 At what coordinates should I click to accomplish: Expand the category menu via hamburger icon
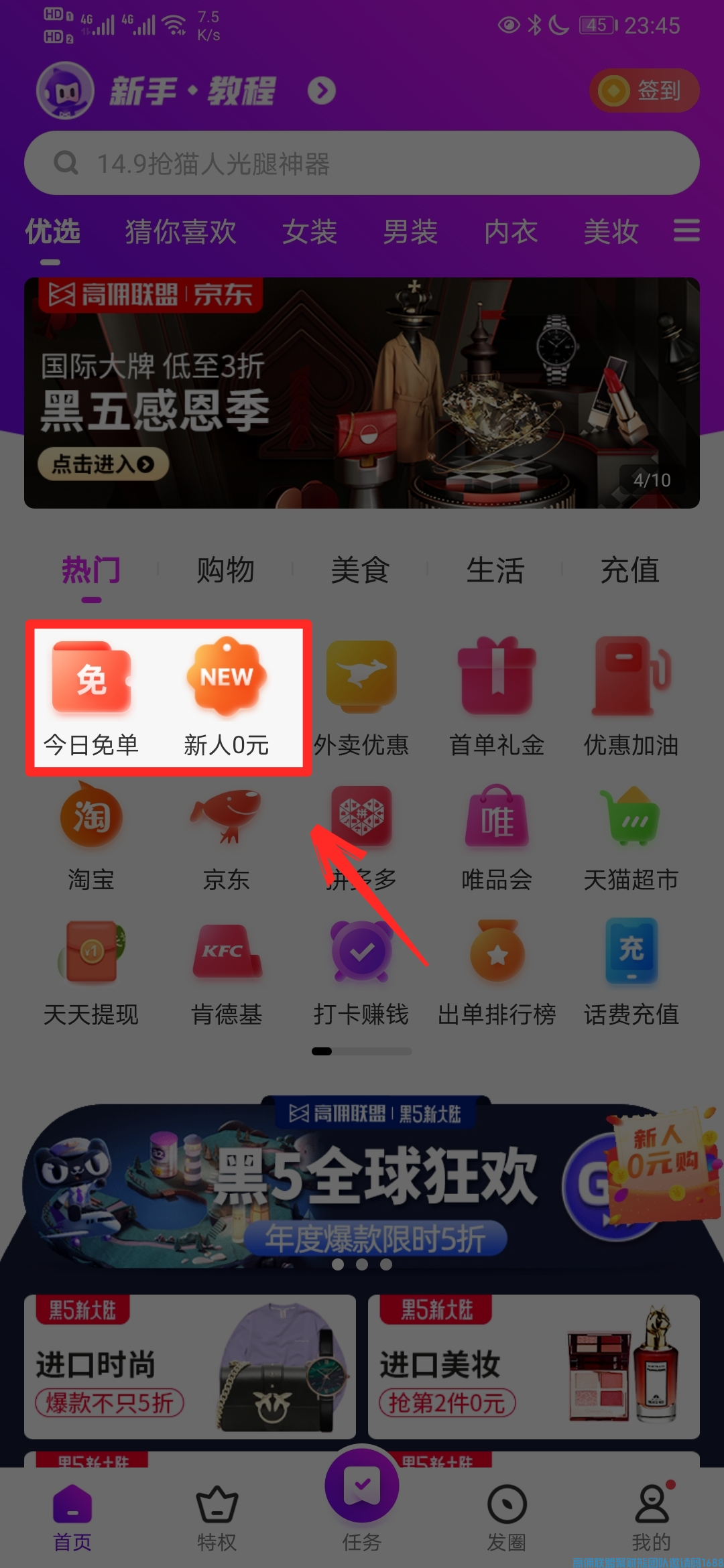(x=686, y=232)
